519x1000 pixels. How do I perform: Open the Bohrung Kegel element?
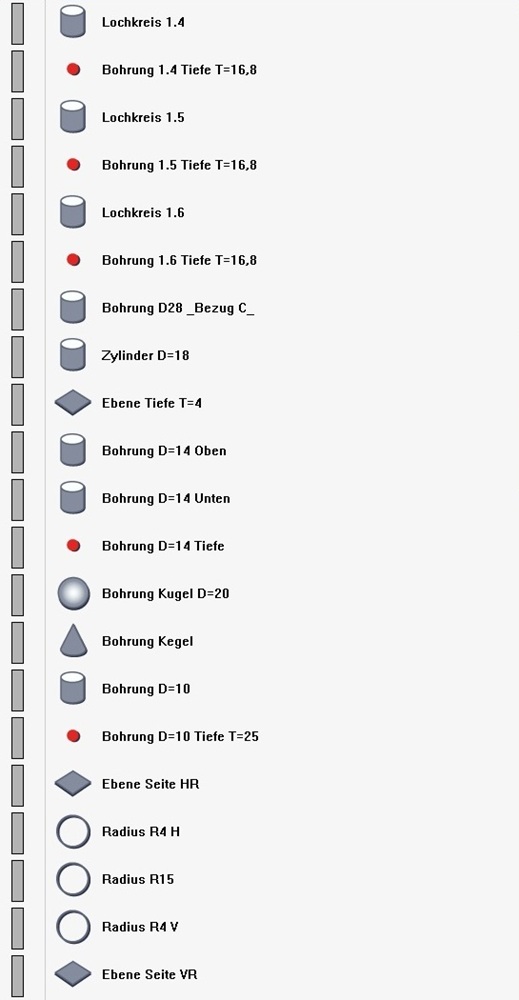click(147, 642)
